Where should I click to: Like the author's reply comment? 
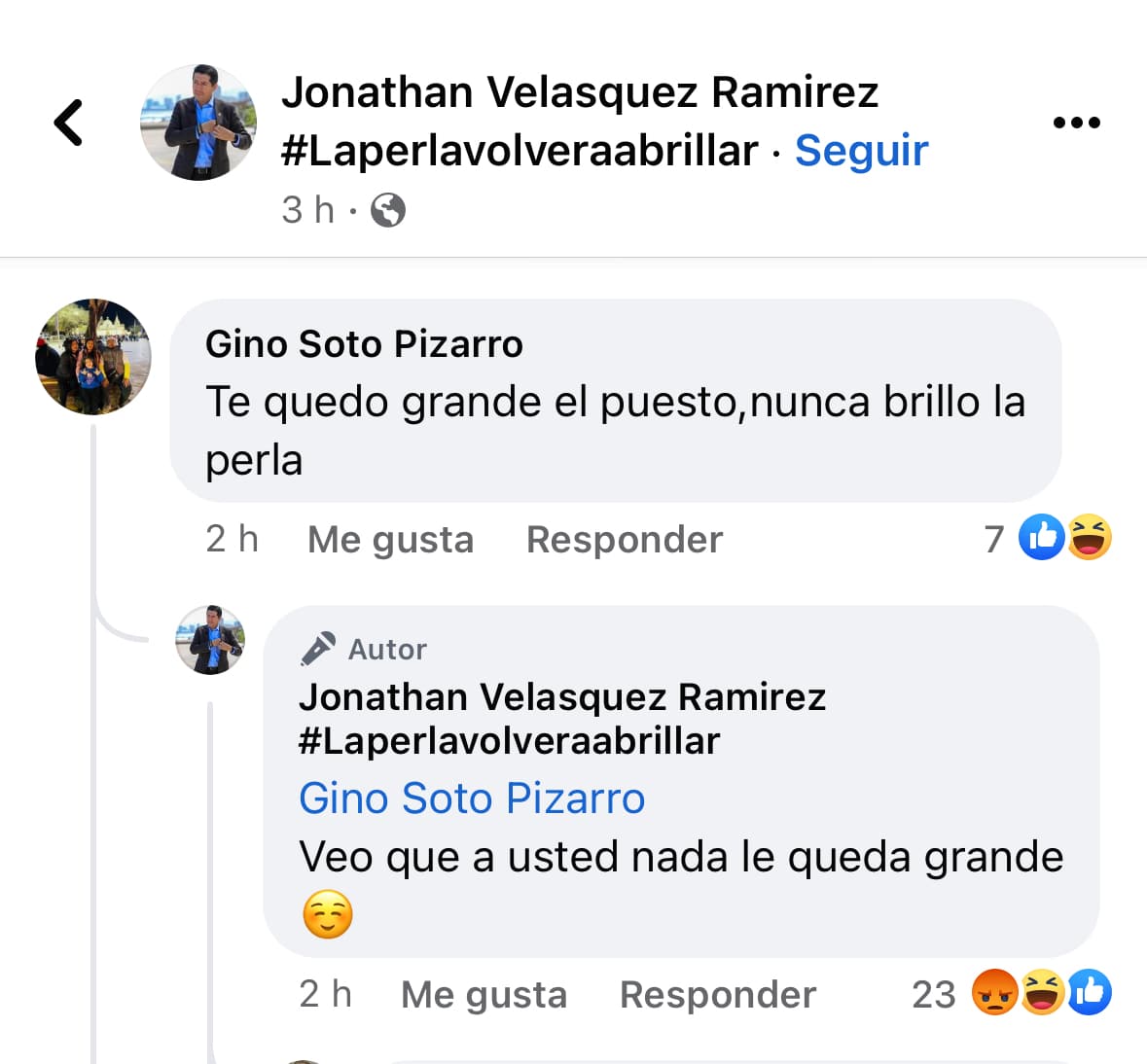484,995
